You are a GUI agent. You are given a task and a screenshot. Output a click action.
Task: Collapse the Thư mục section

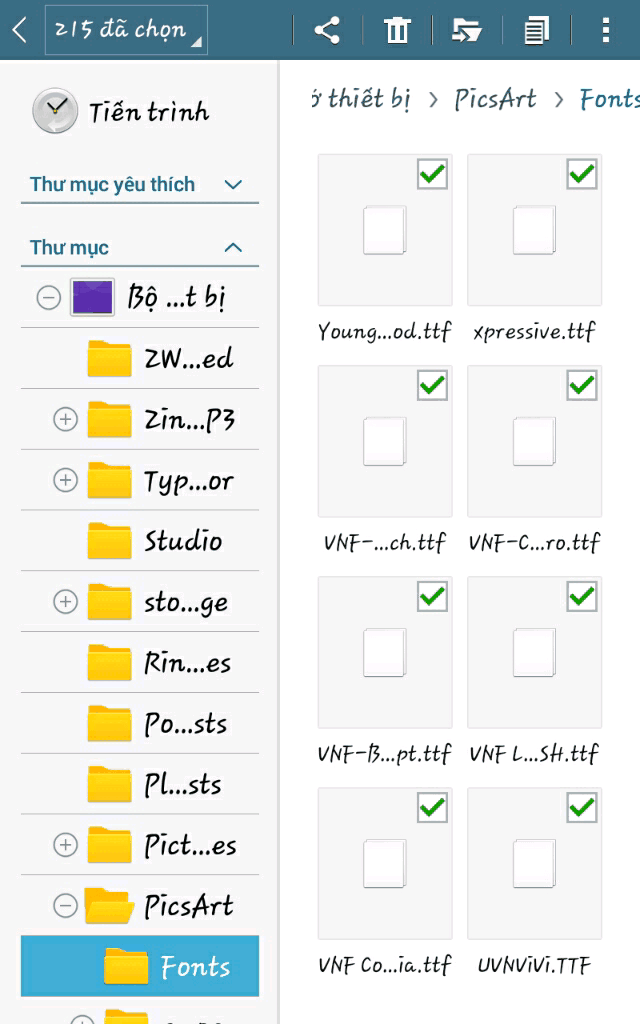(x=140, y=248)
